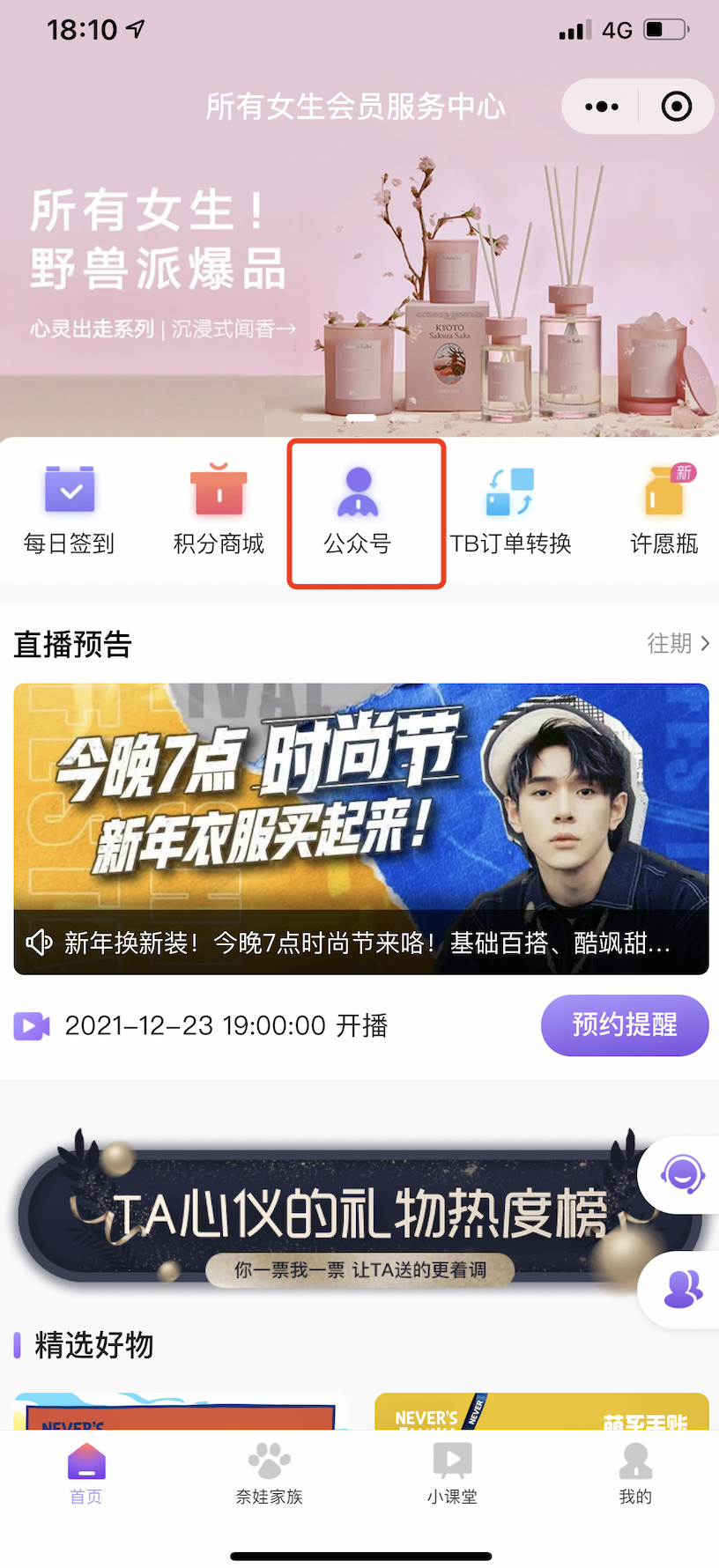This screenshot has width=719, height=1568.
Task: View 往期 past livestreams
Action: tap(678, 644)
